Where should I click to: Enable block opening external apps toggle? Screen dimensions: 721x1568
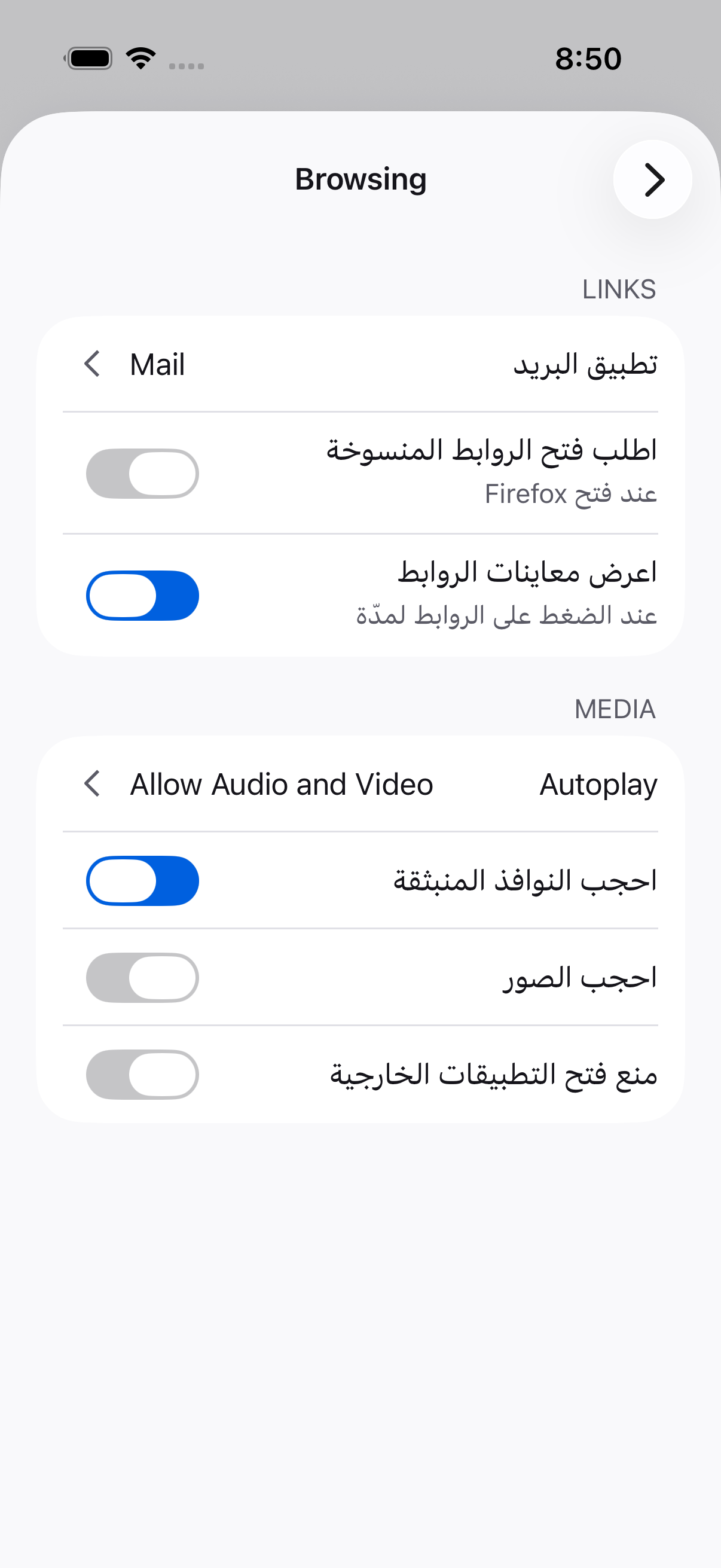(x=142, y=1075)
